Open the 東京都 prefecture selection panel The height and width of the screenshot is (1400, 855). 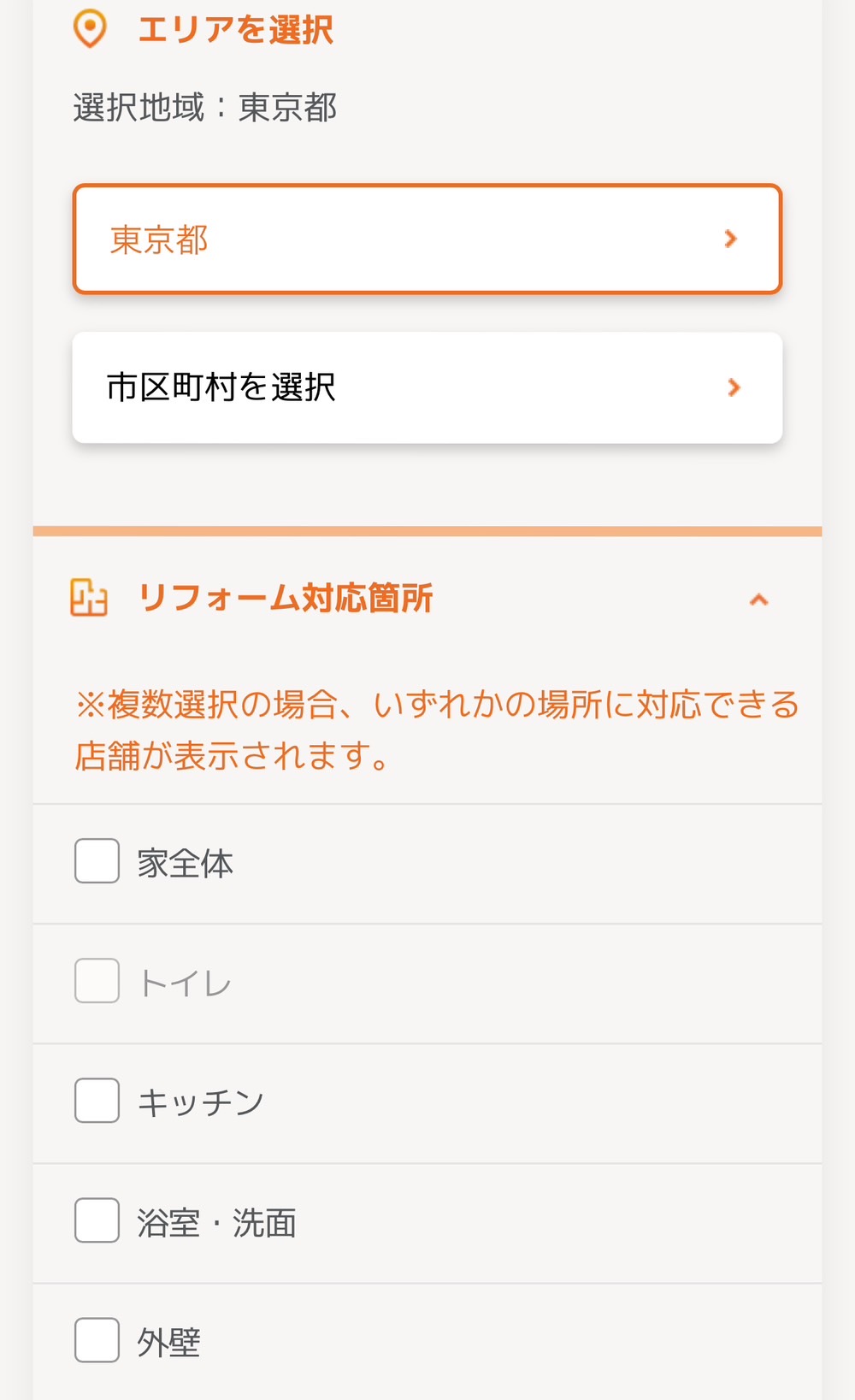(x=427, y=239)
